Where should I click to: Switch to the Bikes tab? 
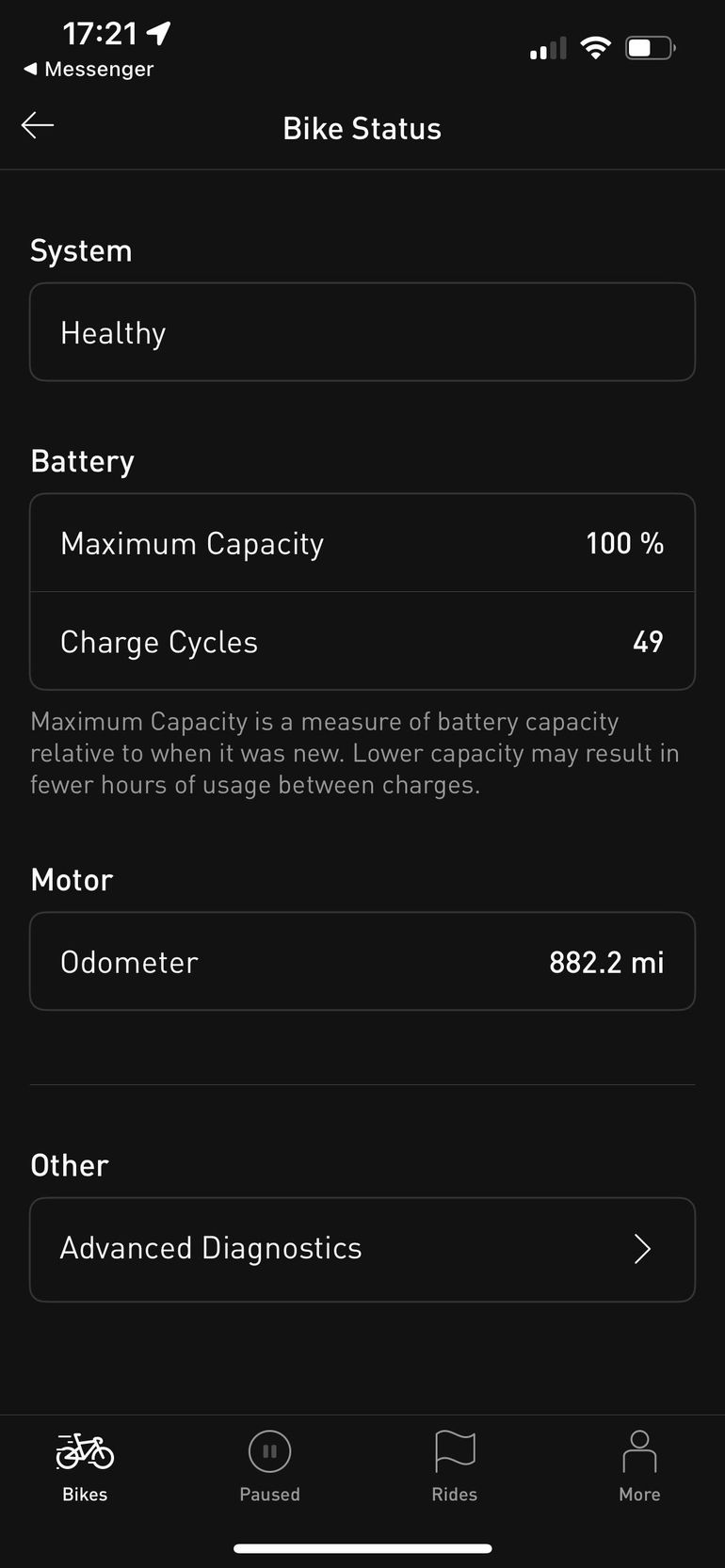point(85,1466)
